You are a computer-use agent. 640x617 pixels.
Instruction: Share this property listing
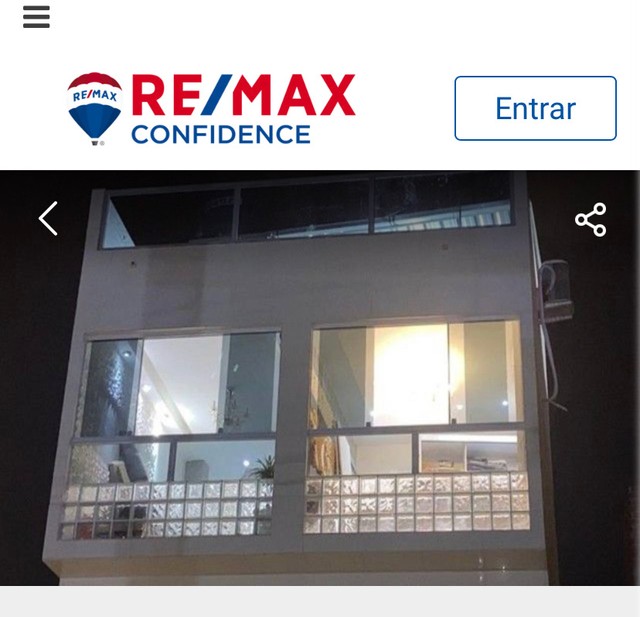point(590,220)
